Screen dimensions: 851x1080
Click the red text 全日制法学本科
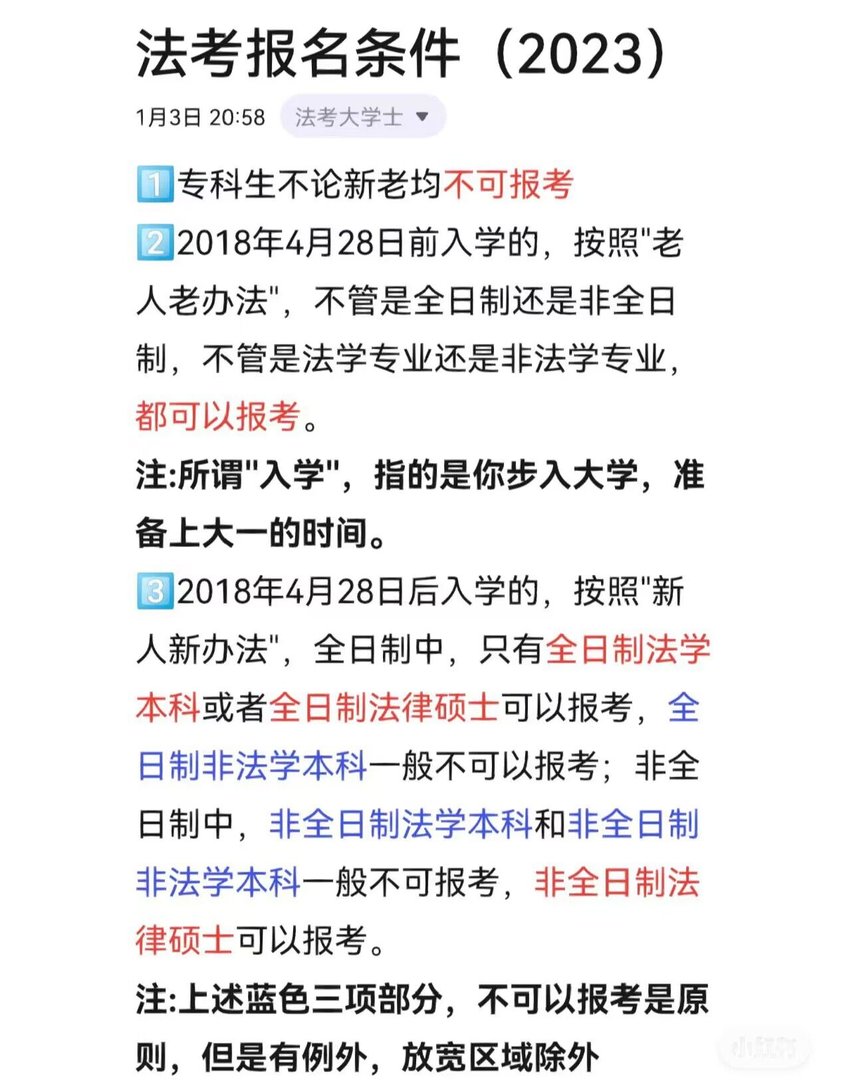pyautogui.click(x=632, y=650)
